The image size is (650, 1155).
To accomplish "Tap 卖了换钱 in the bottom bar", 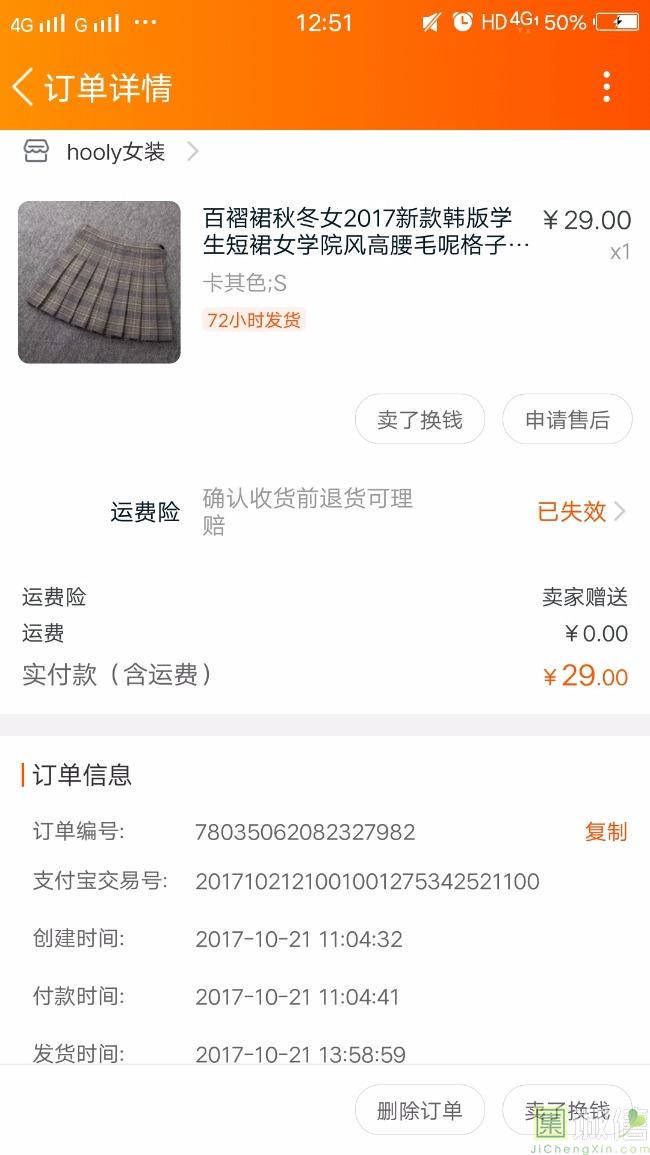I will click(x=567, y=1110).
